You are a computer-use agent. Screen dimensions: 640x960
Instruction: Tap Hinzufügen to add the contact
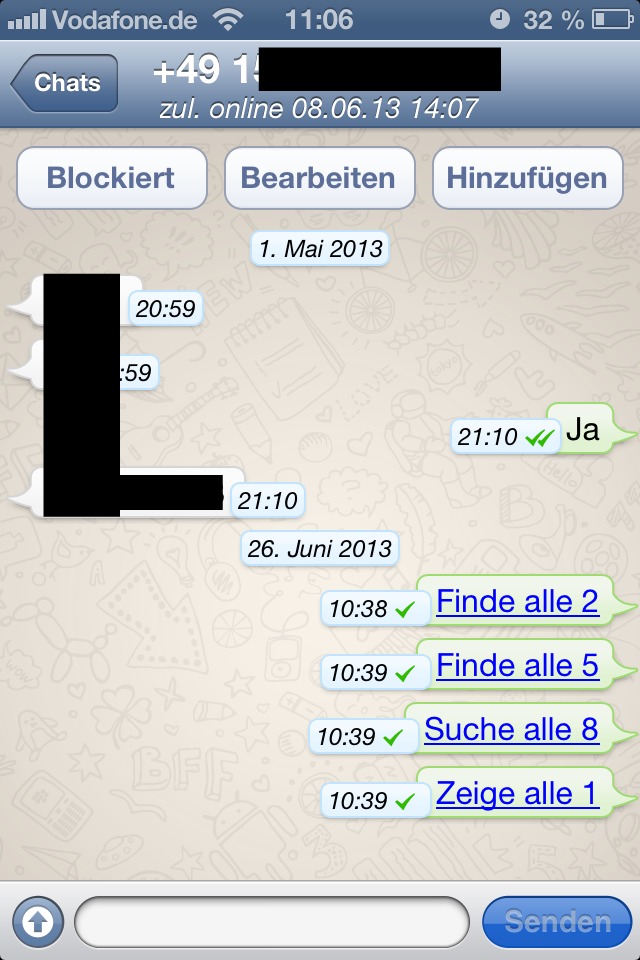[x=527, y=179]
